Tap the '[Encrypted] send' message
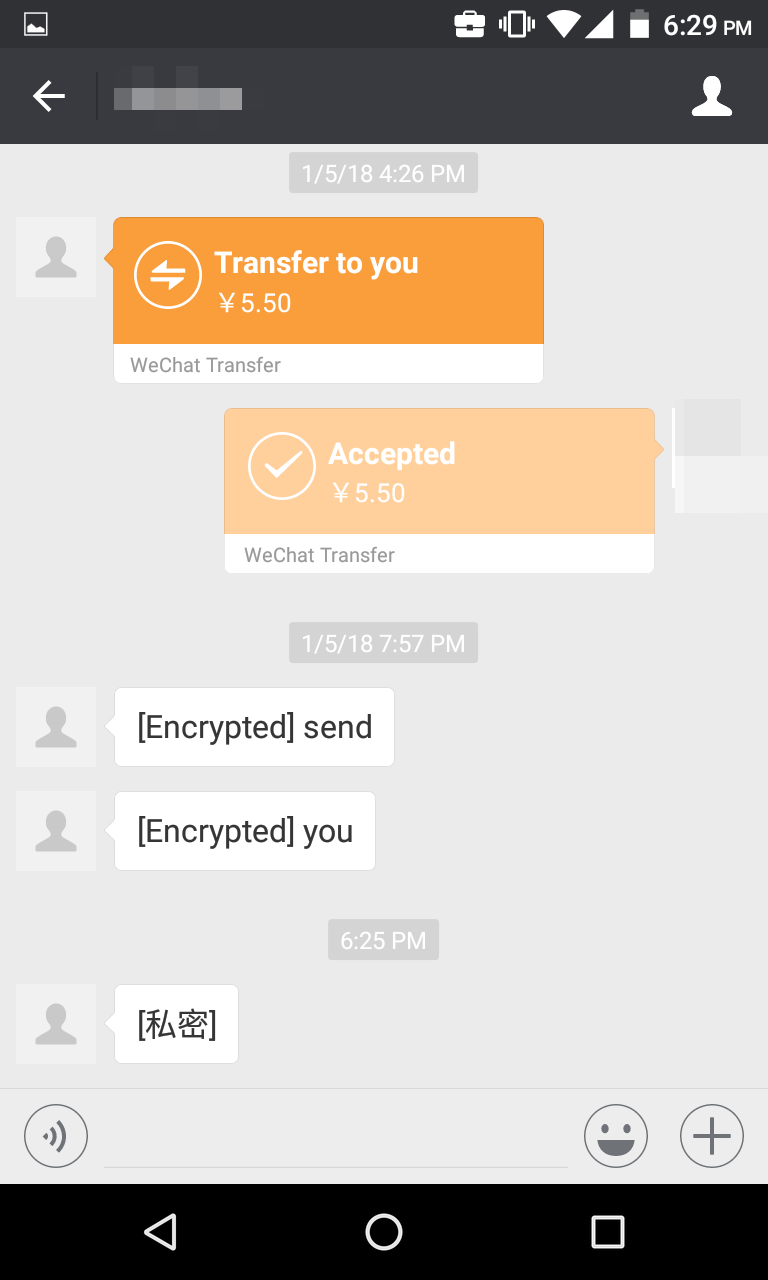 [254, 727]
